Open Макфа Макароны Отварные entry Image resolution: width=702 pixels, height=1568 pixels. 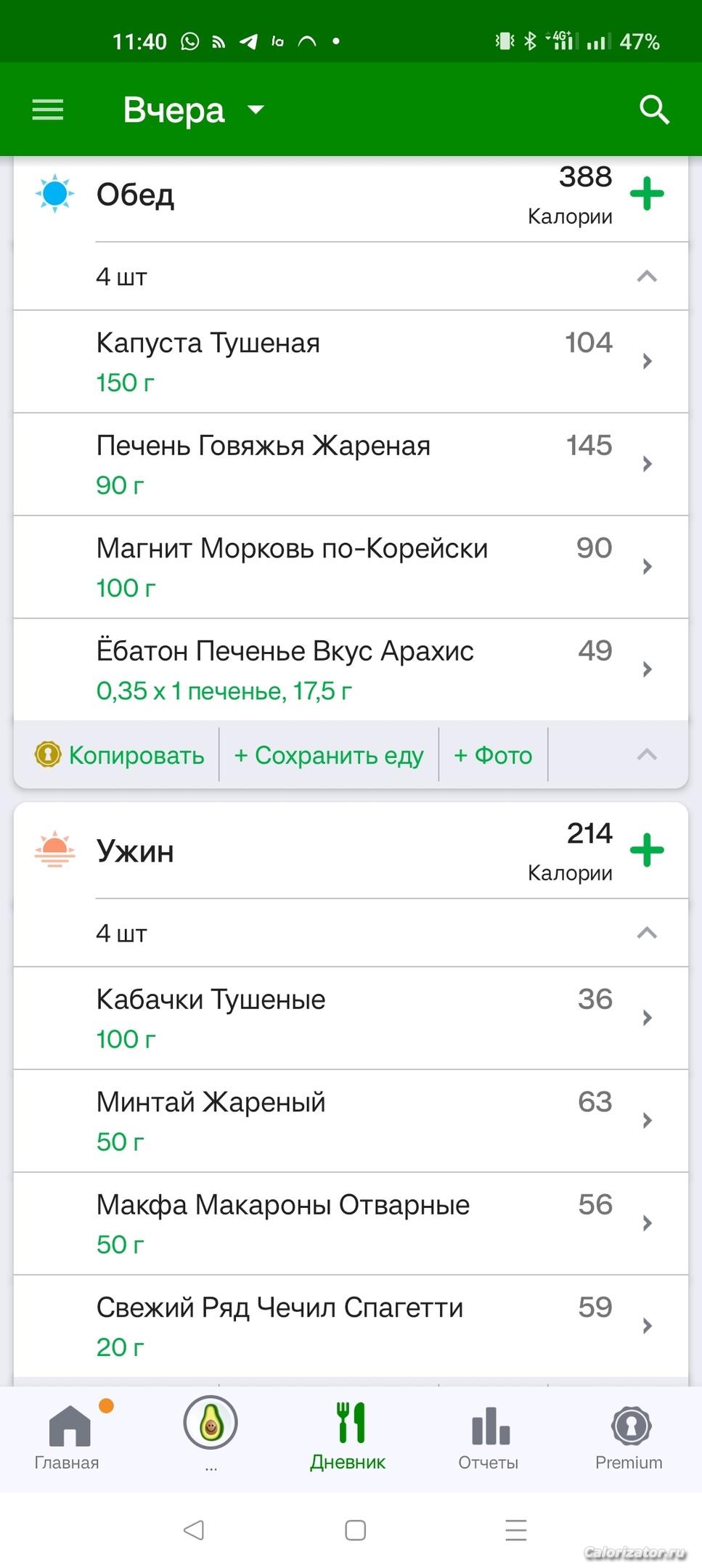tap(351, 1223)
